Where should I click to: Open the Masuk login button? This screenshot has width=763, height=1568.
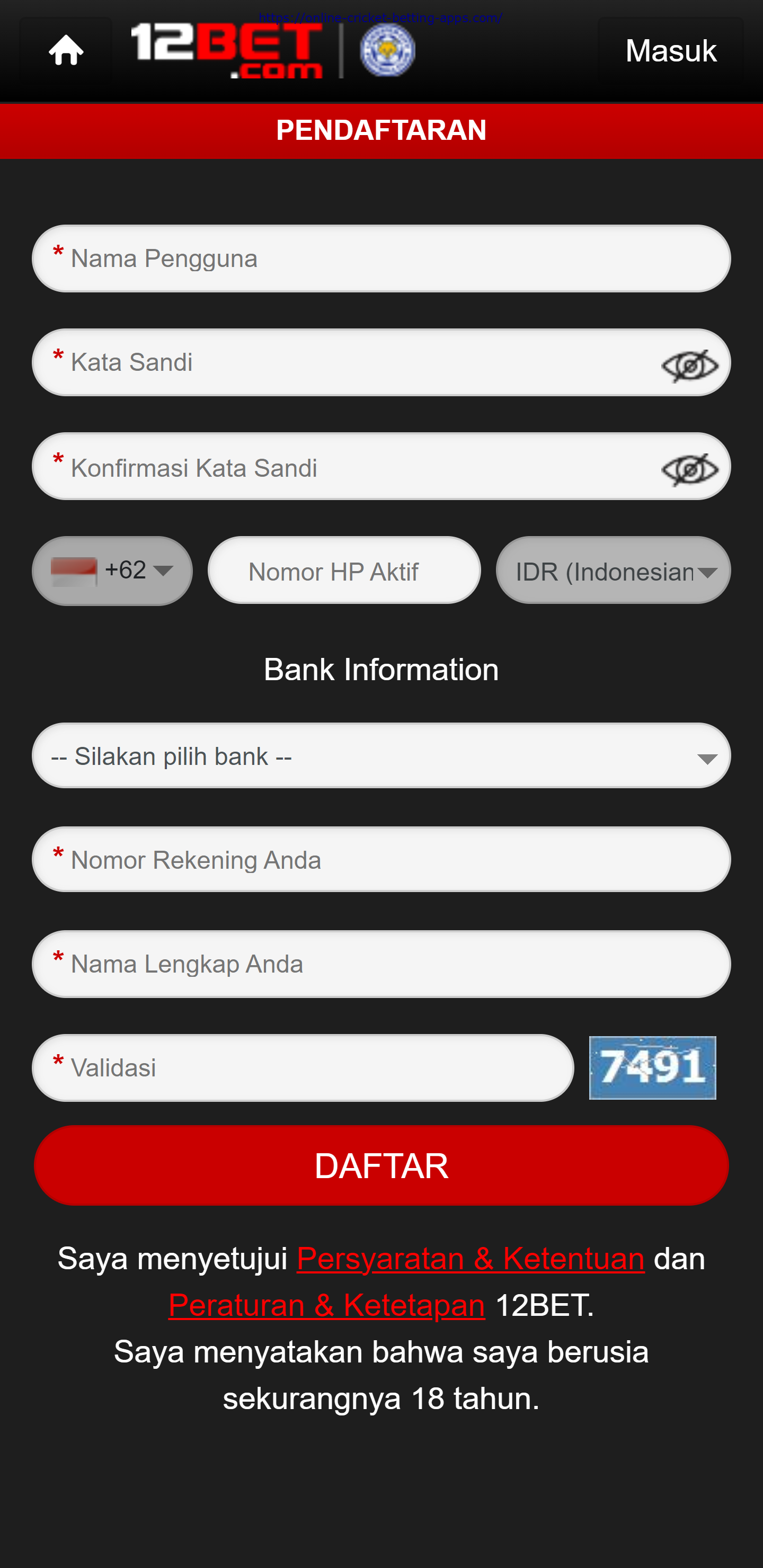670,50
